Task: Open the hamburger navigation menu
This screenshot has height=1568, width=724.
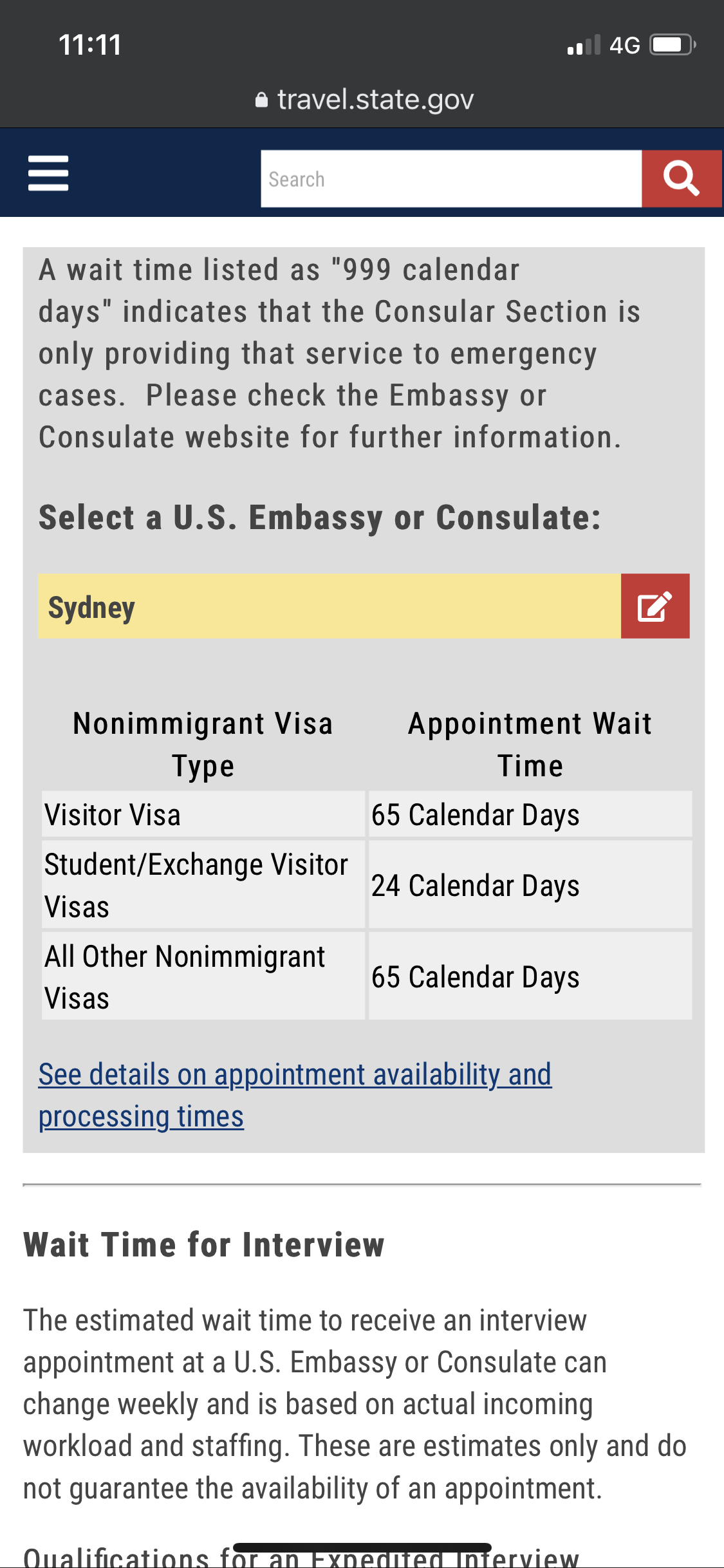Action: point(48,173)
